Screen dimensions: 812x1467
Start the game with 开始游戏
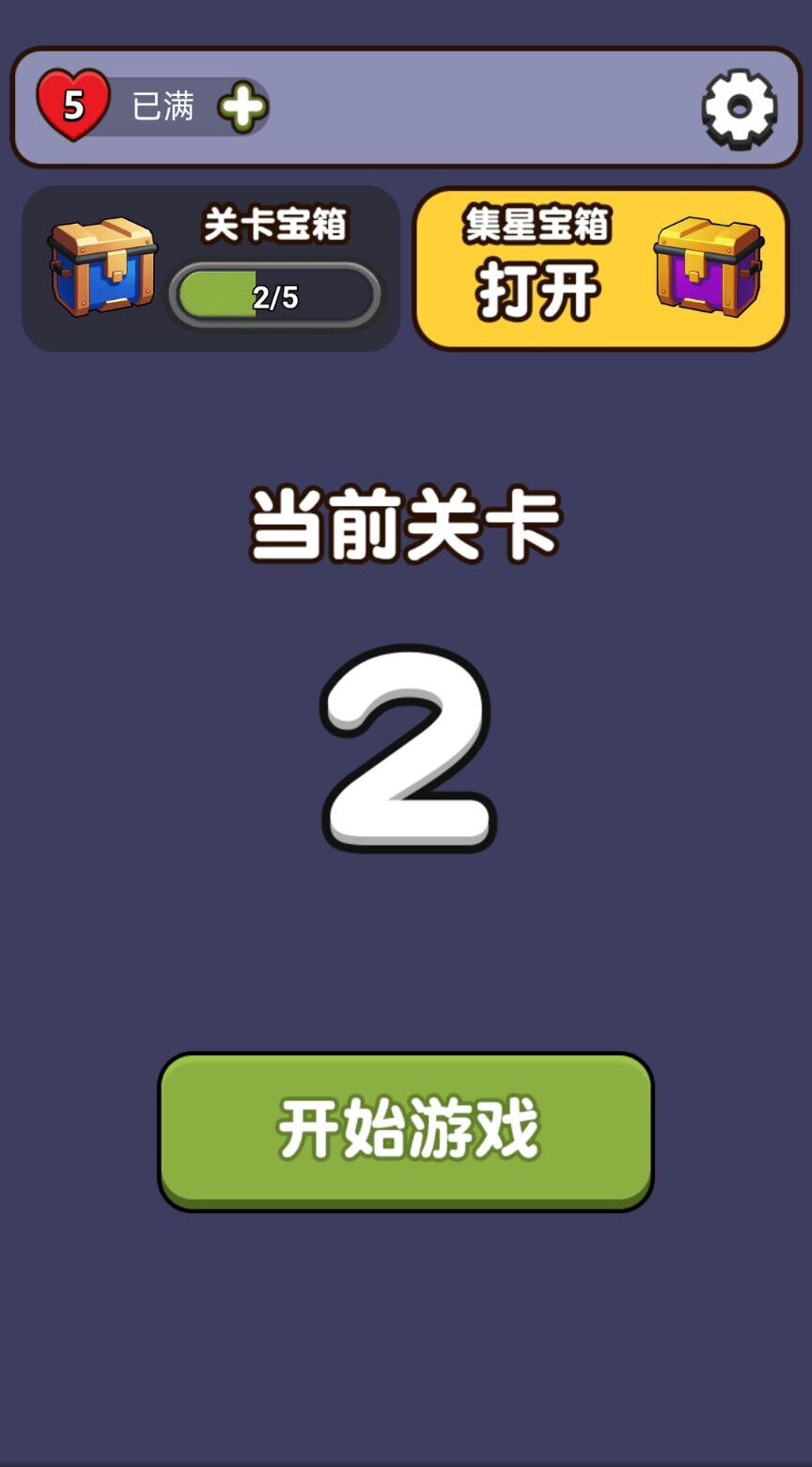tap(405, 1130)
